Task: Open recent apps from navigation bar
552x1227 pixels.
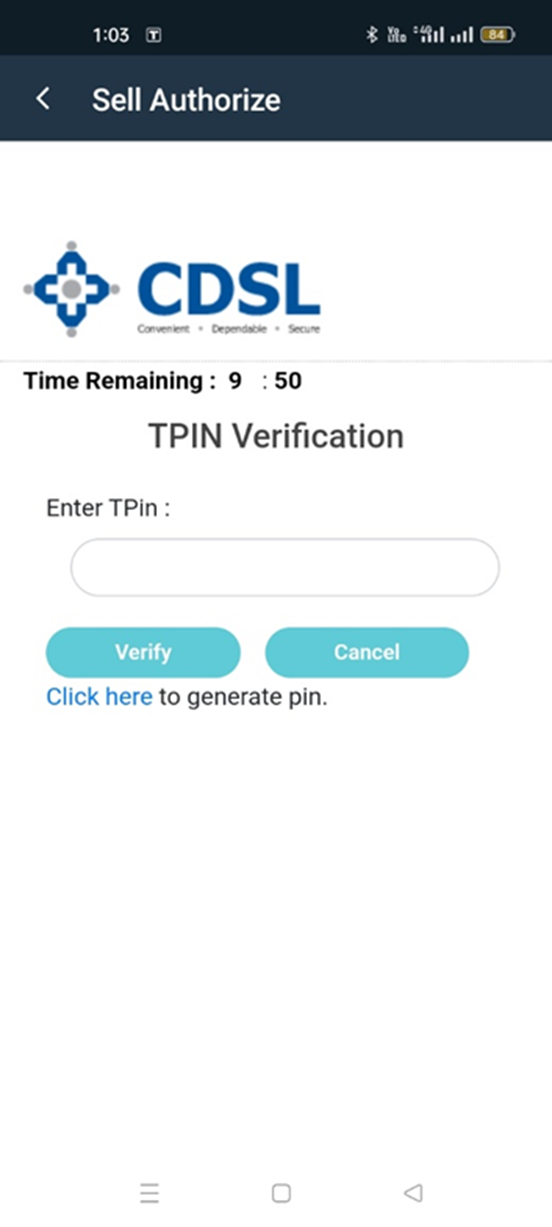Action: click(x=149, y=1192)
